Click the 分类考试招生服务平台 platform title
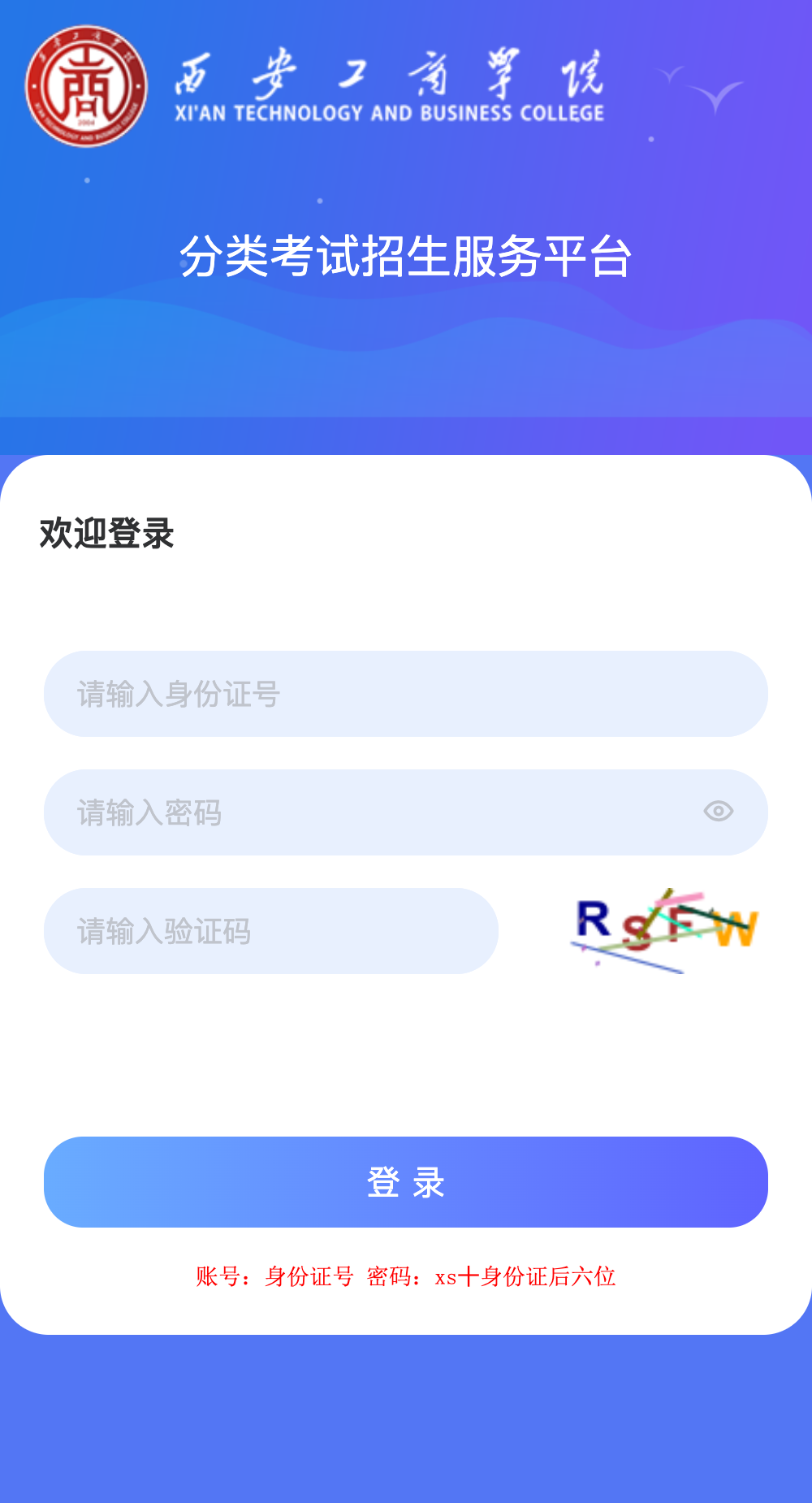Screen dimensions: 812x1503 (406, 254)
